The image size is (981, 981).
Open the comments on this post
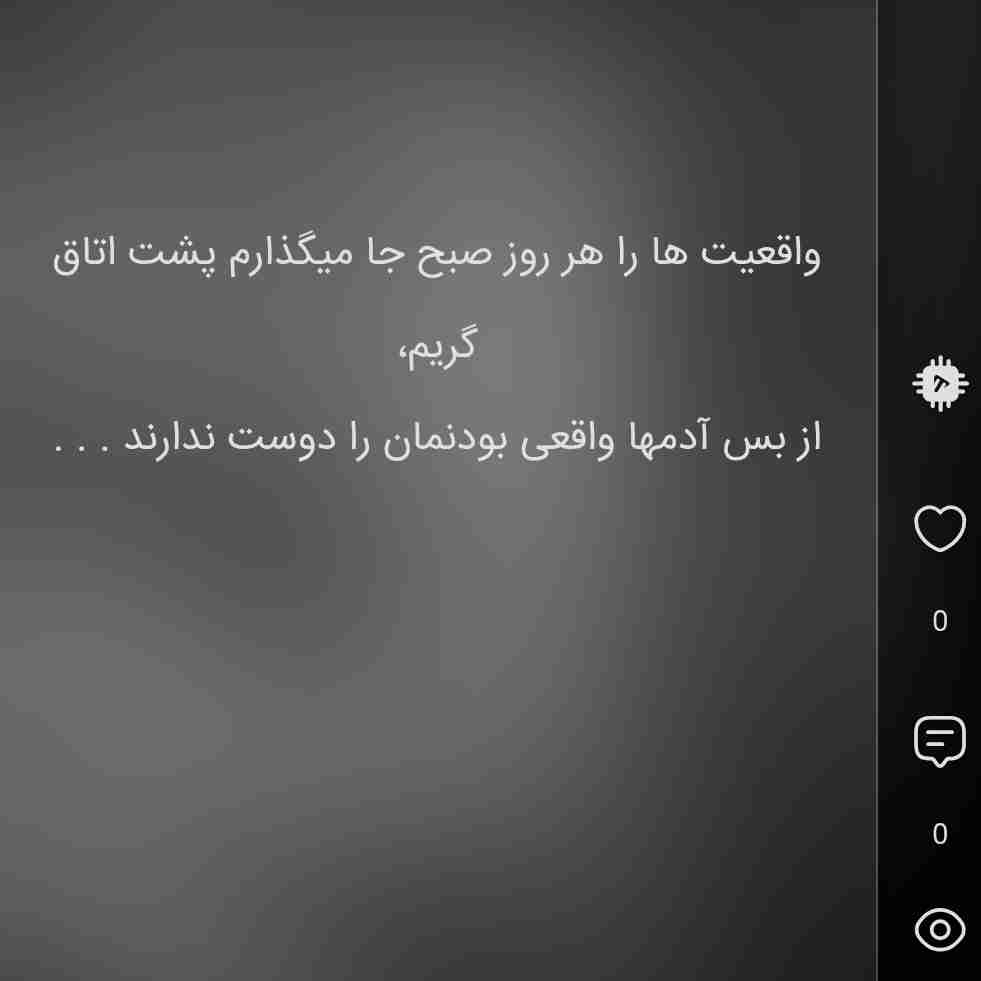[940, 741]
